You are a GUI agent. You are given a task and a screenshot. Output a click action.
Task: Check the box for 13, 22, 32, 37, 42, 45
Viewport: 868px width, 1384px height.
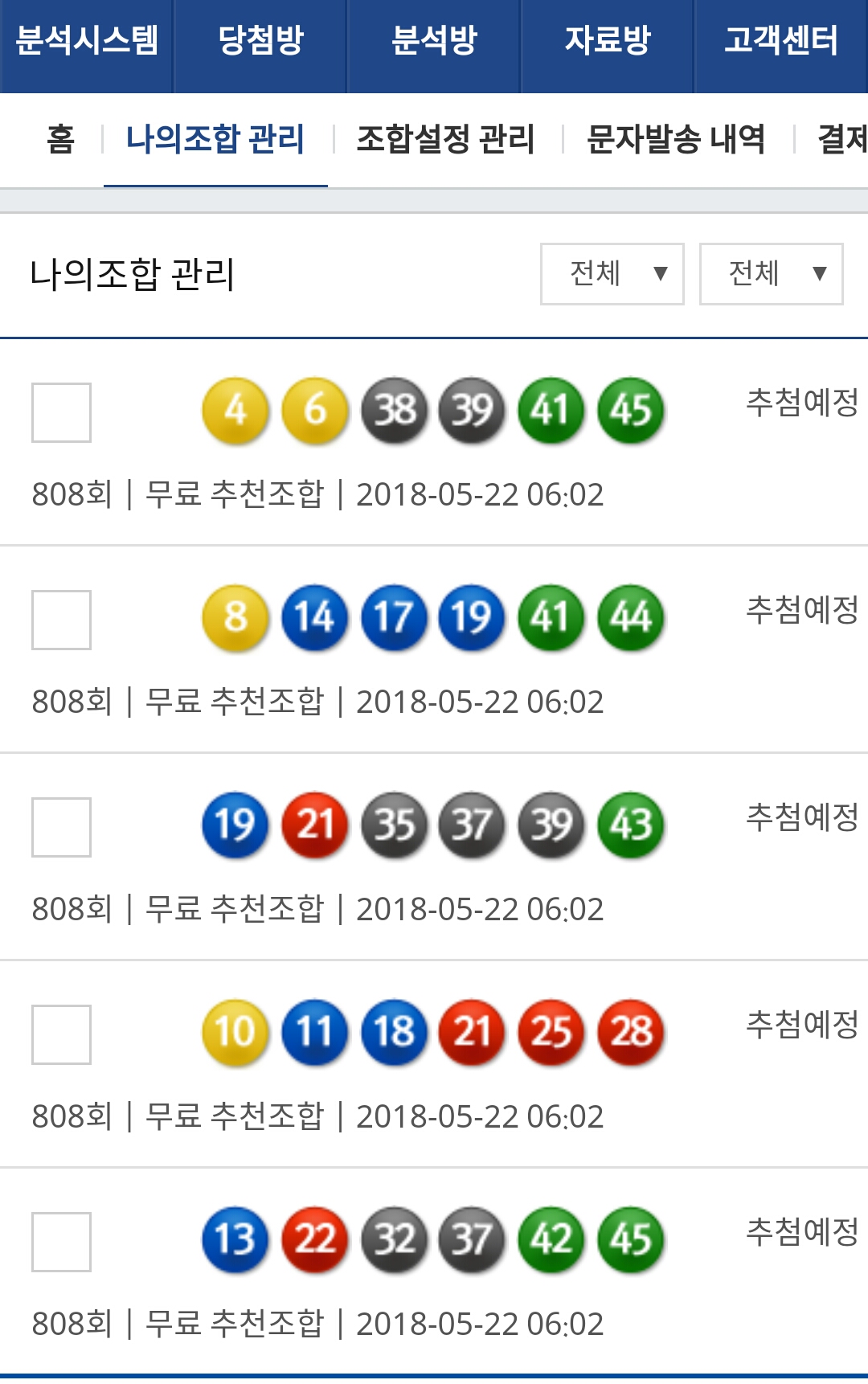[x=61, y=1242]
